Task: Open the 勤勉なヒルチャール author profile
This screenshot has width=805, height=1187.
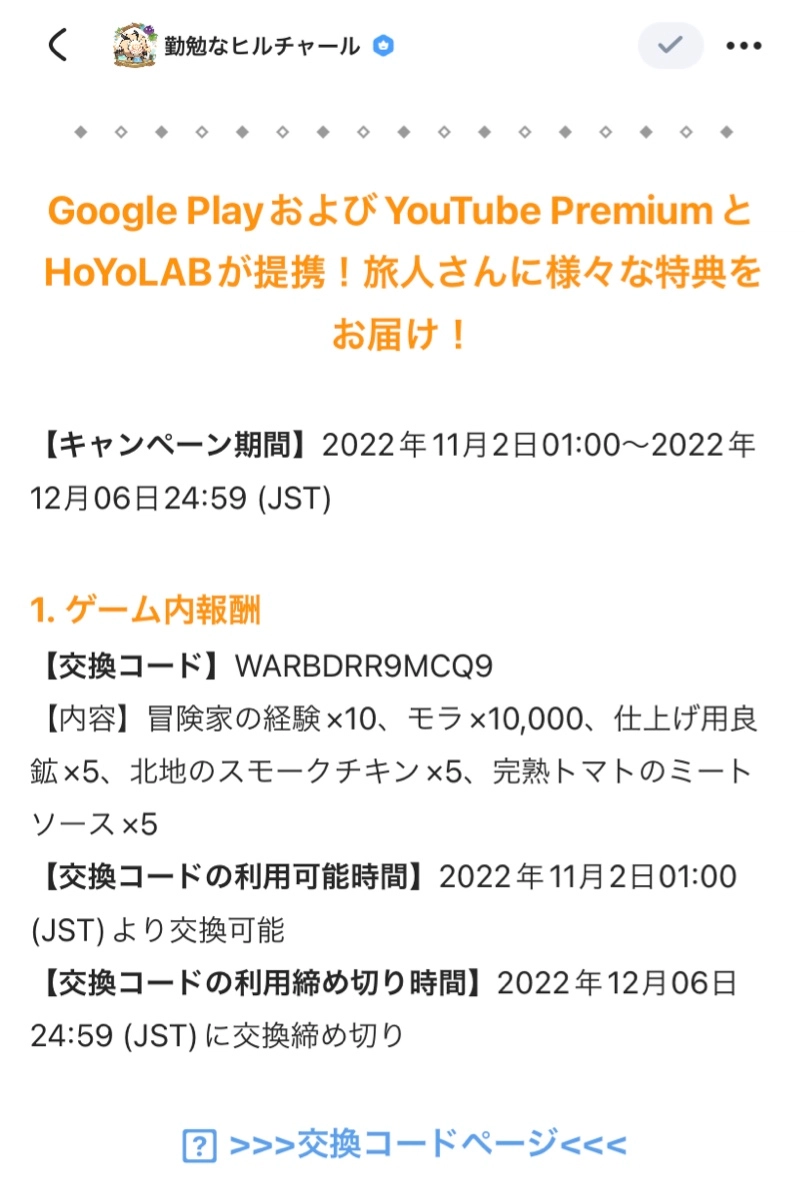Action: [x=260, y=46]
